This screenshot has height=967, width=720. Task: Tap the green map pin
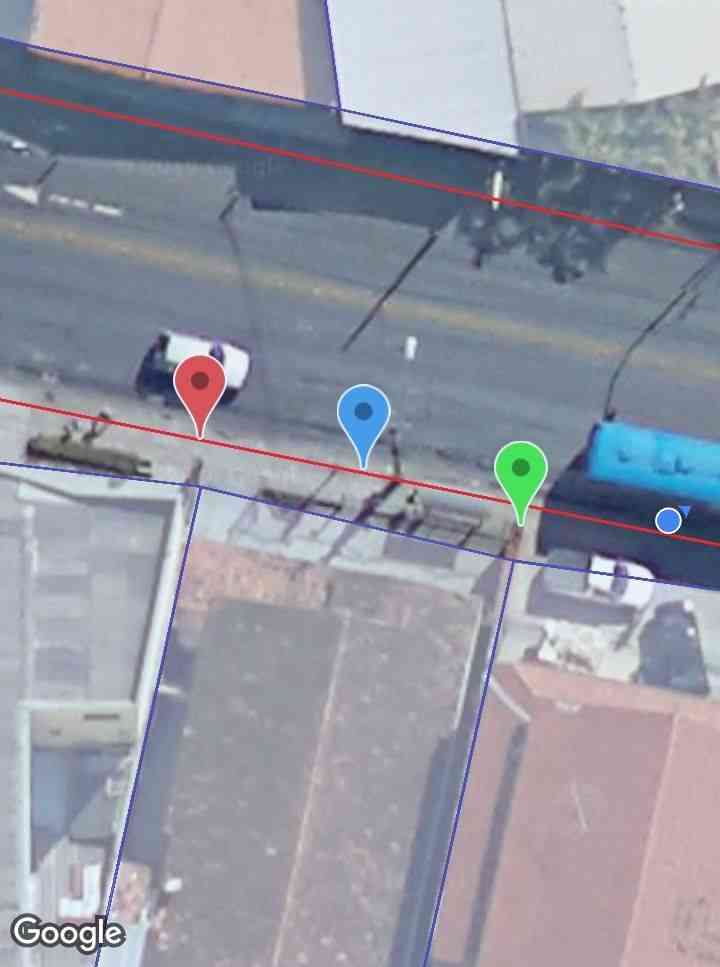pos(520,471)
